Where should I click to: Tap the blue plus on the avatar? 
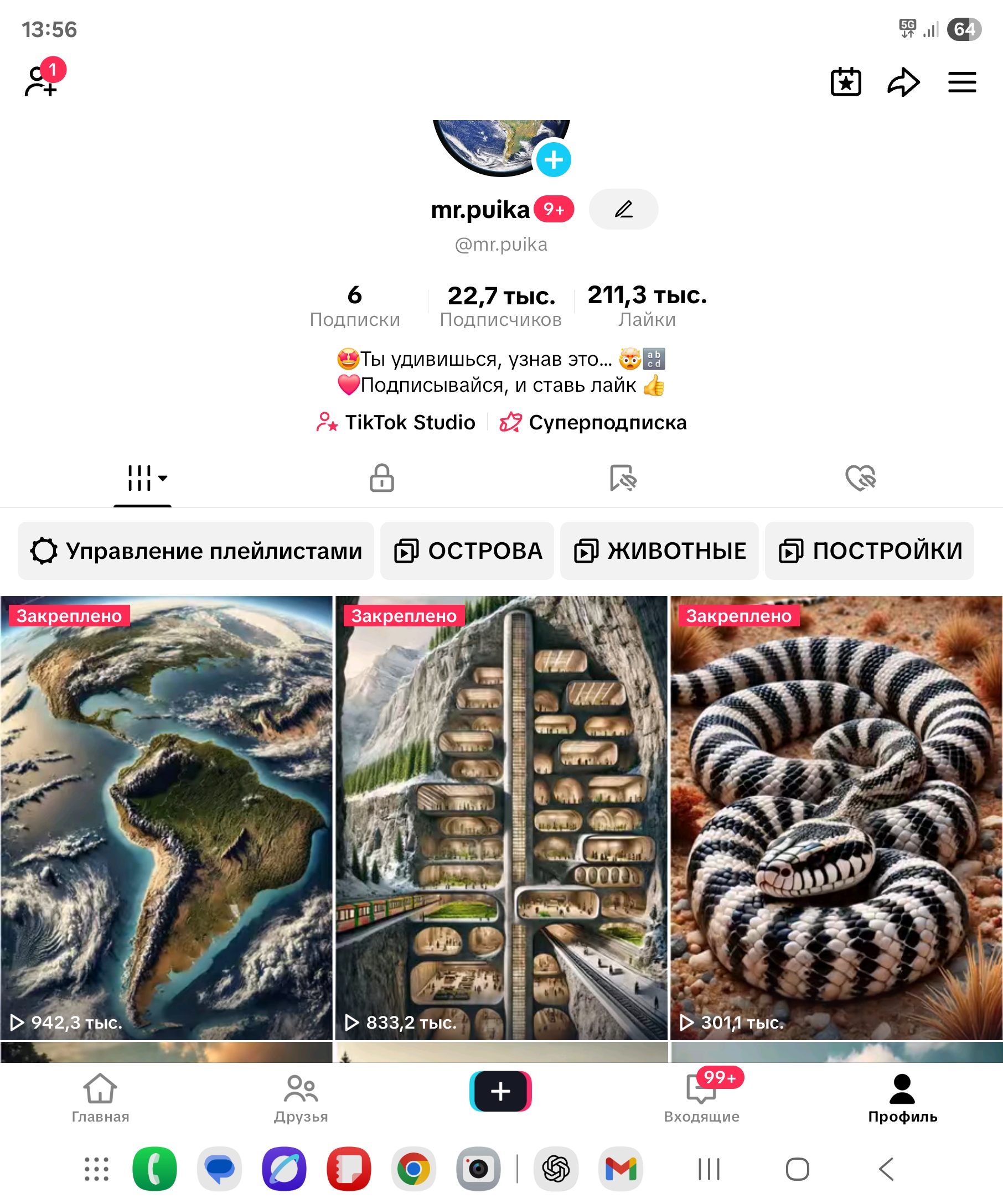point(553,159)
